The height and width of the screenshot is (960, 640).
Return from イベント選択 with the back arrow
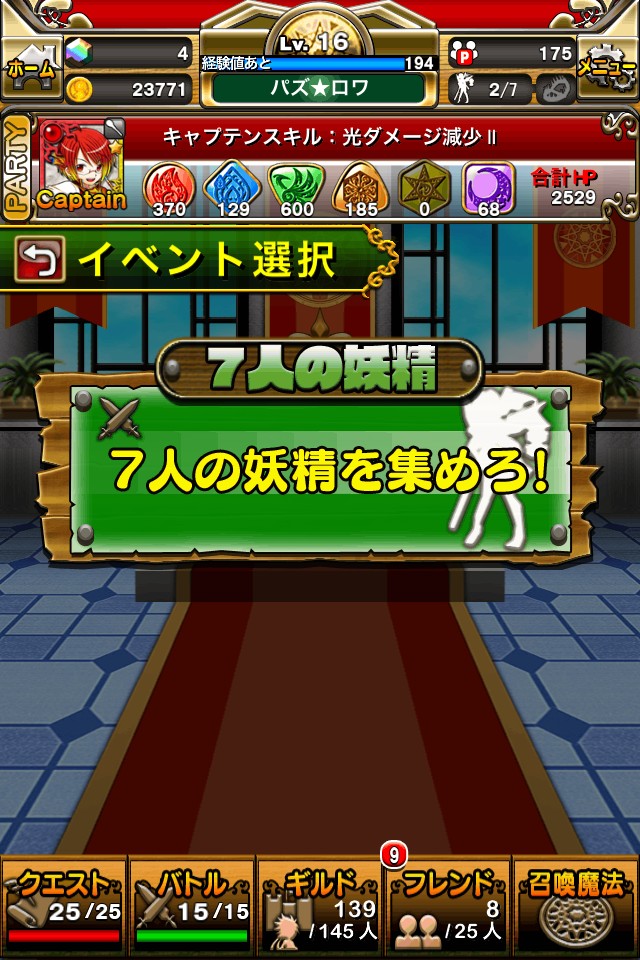tap(40, 260)
